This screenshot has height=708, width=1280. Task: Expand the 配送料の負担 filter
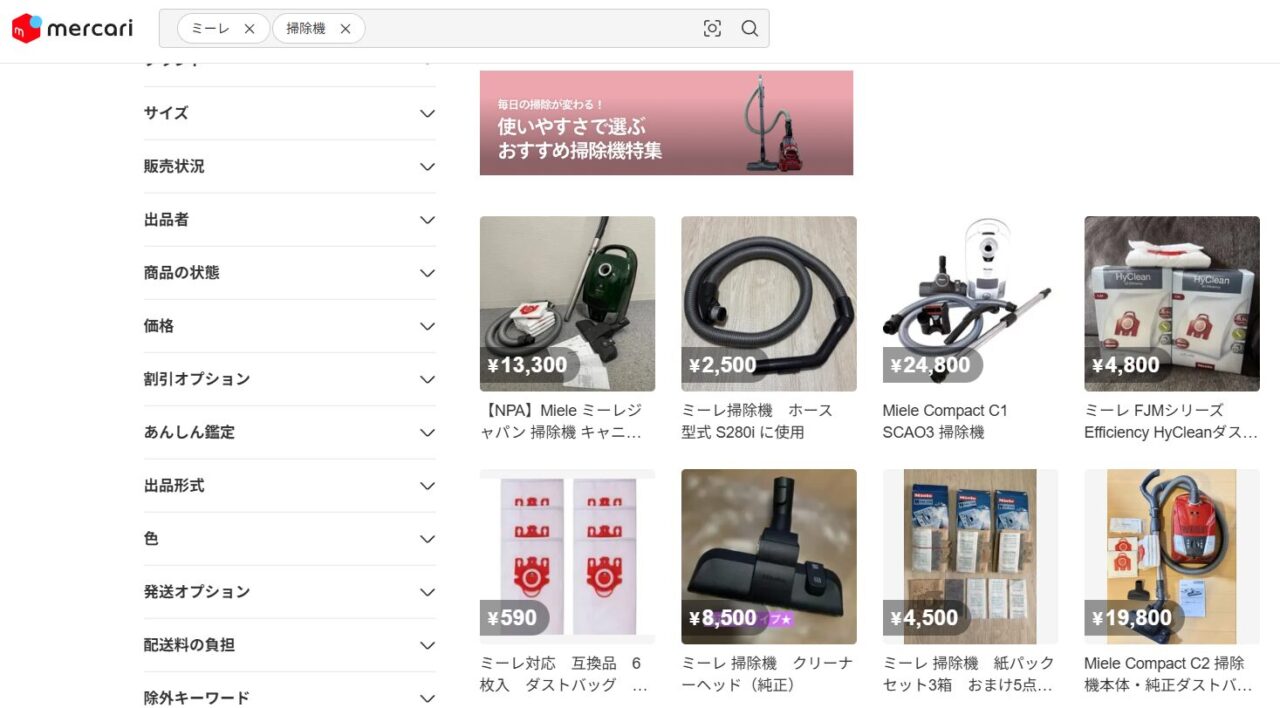(290, 645)
